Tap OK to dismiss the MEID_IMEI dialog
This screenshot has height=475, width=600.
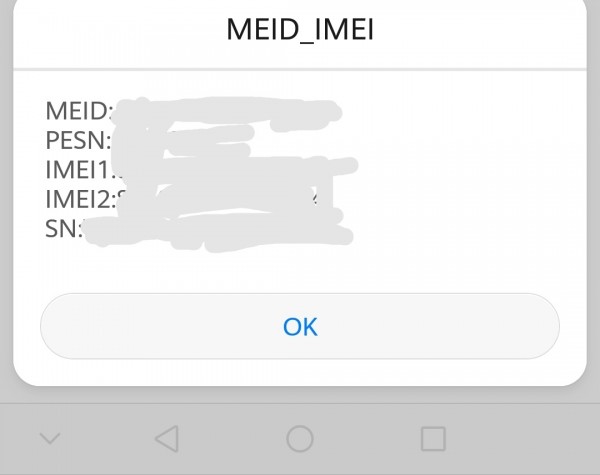(x=299, y=326)
